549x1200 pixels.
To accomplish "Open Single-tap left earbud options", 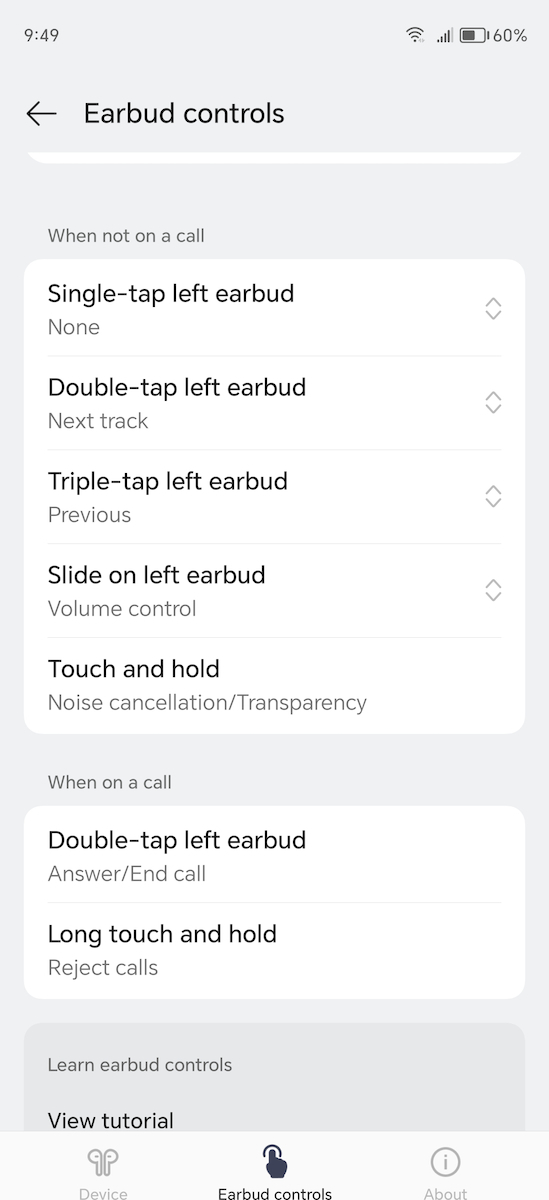I will coord(274,309).
